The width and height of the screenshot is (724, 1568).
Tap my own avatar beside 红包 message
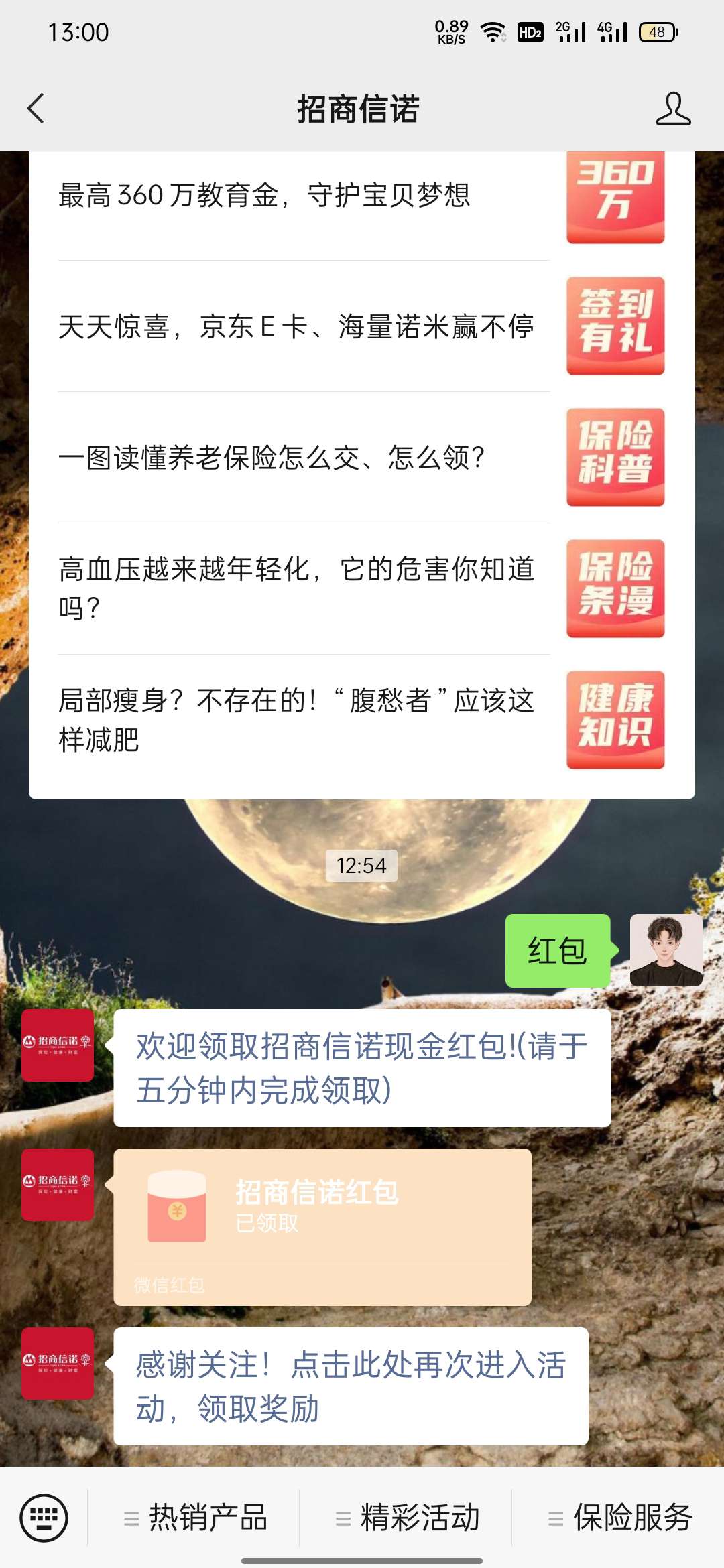(666, 950)
